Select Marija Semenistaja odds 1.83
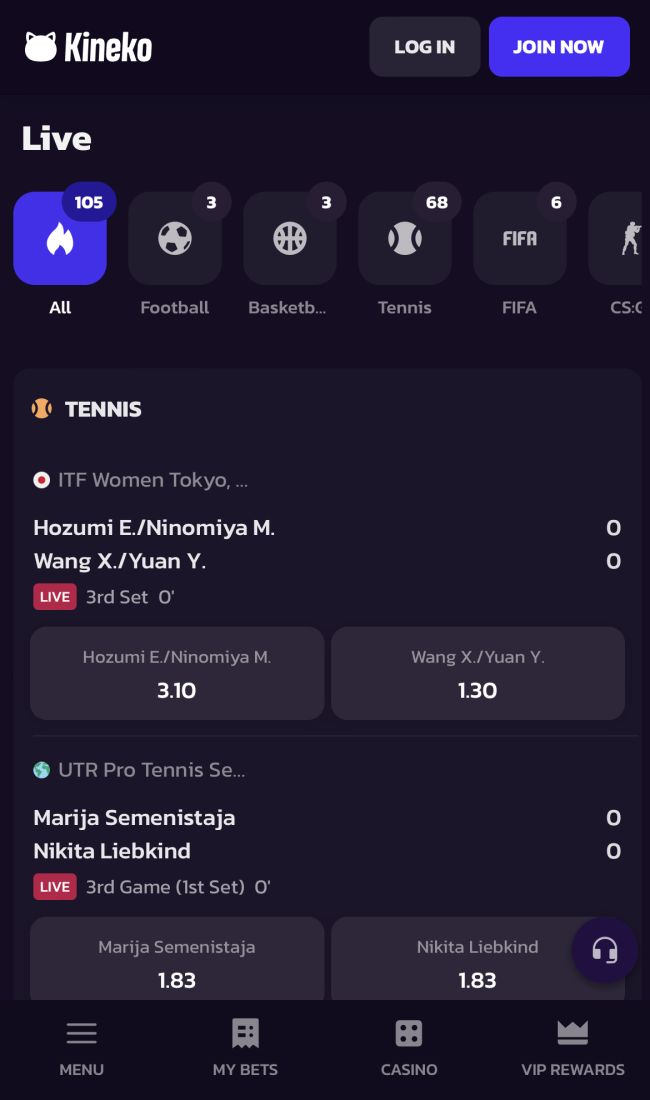Image resolution: width=650 pixels, height=1100 pixels. coord(177,962)
